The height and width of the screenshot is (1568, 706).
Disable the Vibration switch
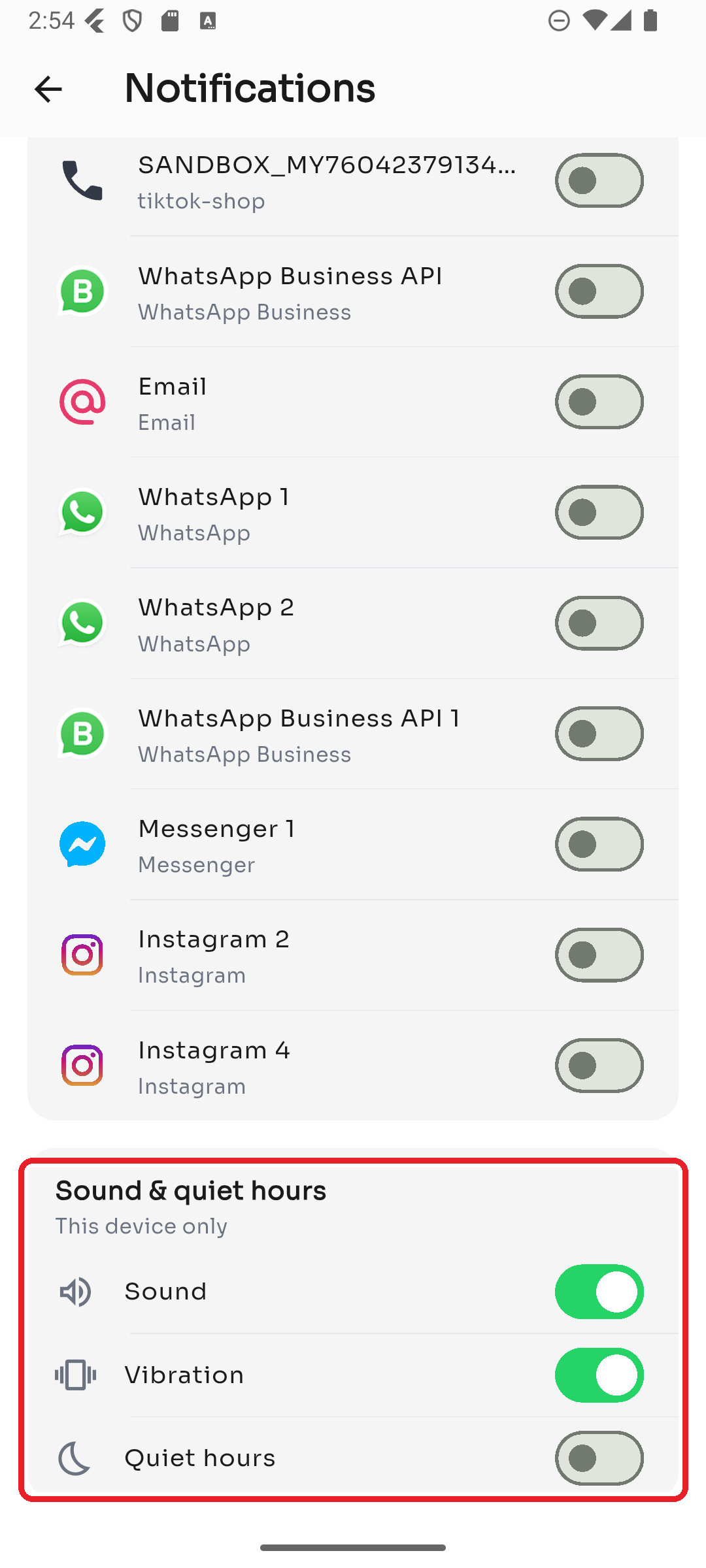pyautogui.click(x=599, y=1375)
